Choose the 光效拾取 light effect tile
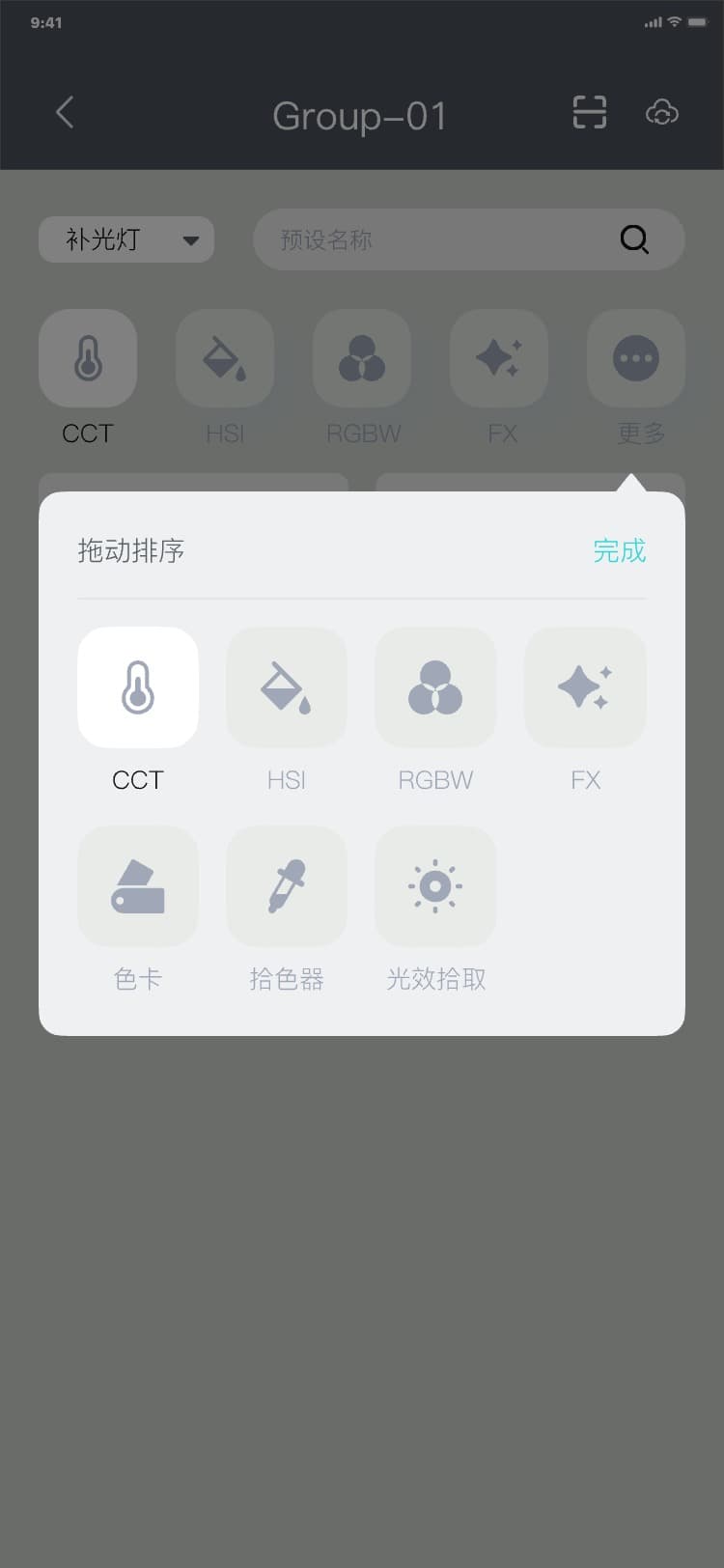This screenshot has width=724, height=1568. pos(435,886)
